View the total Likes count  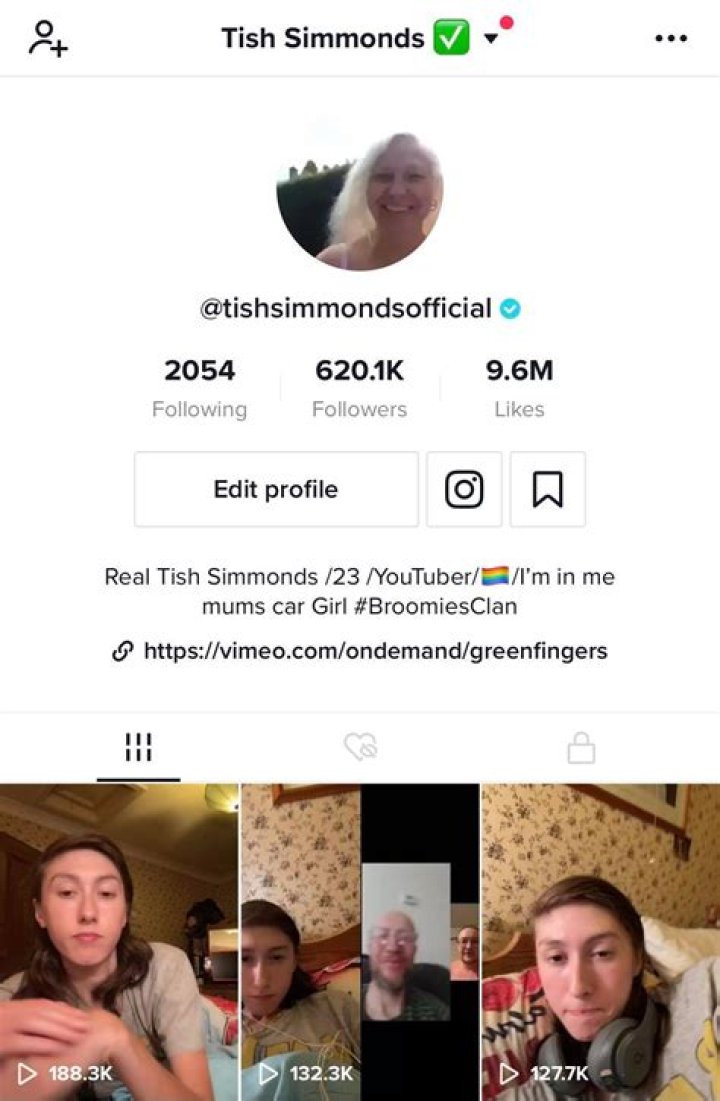[519, 388]
